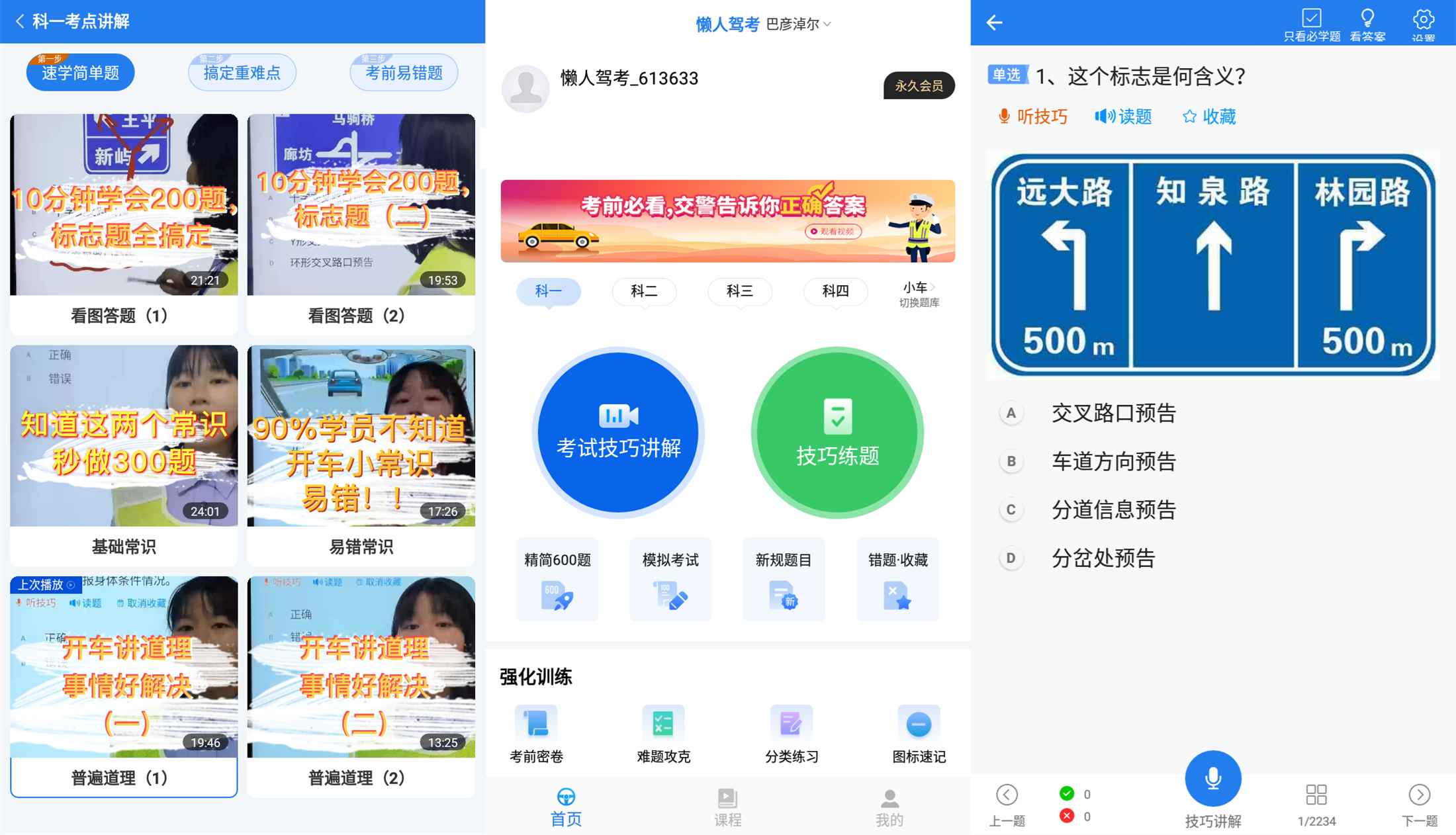Image resolution: width=1456 pixels, height=835 pixels.
Task: Switch to the 科四 subject tab
Action: click(835, 291)
